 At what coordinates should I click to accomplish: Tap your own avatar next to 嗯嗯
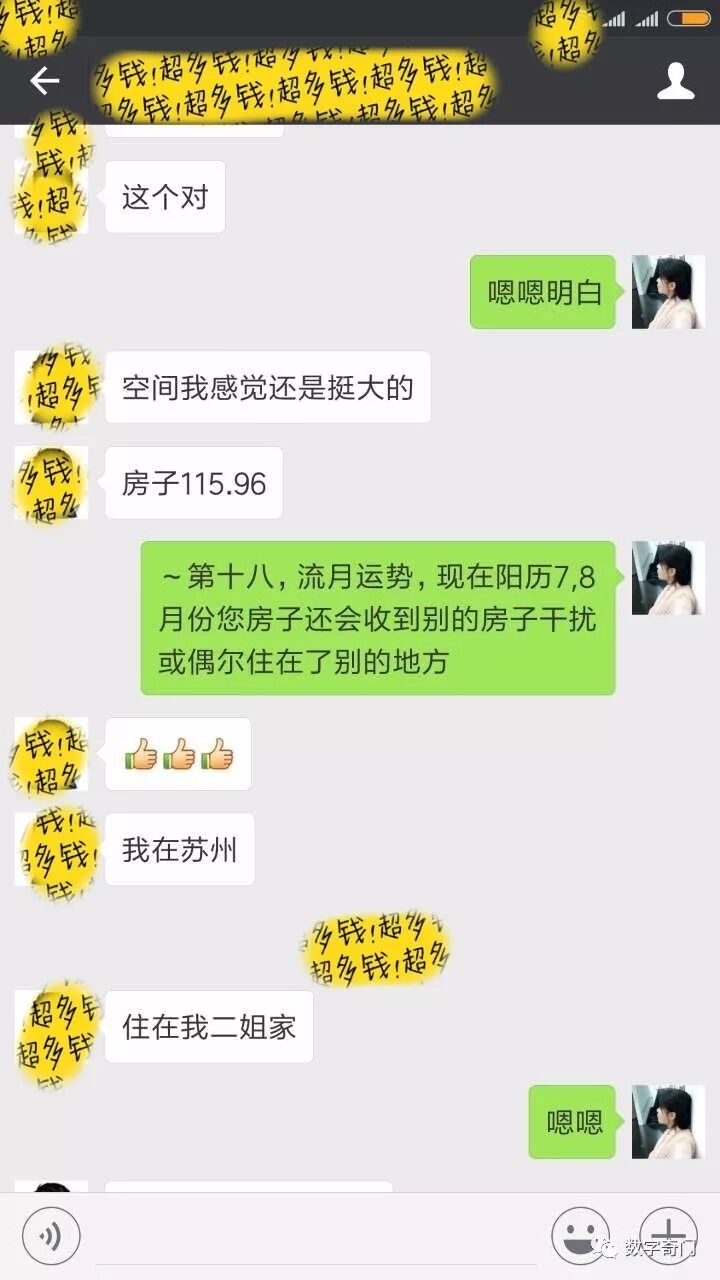click(x=668, y=1122)
